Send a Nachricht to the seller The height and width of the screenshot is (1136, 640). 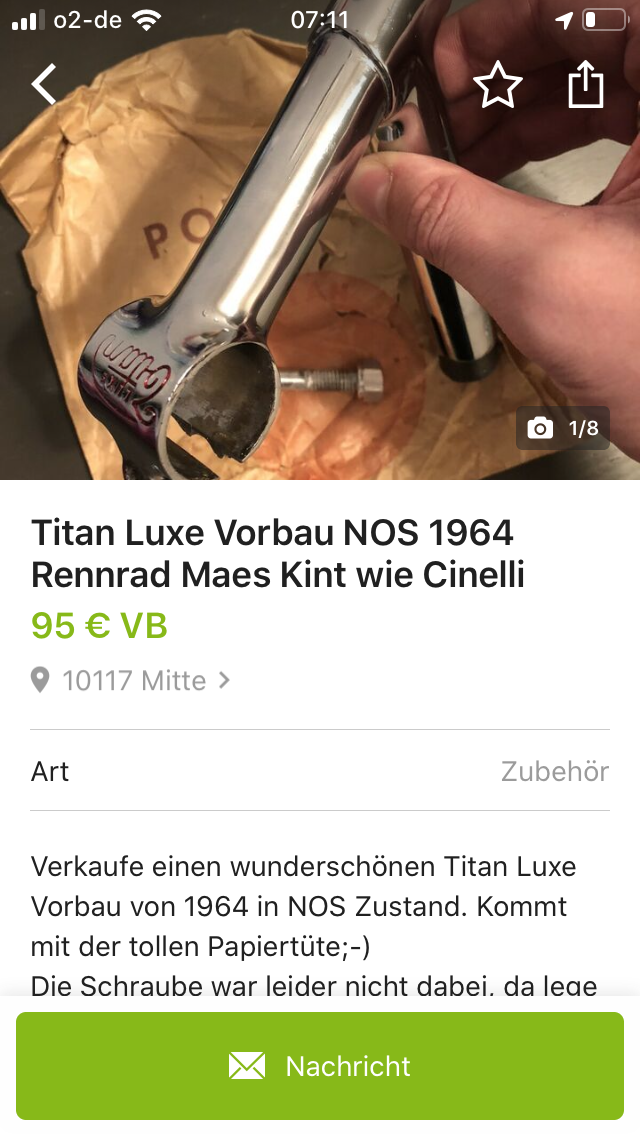(320, 1066)
